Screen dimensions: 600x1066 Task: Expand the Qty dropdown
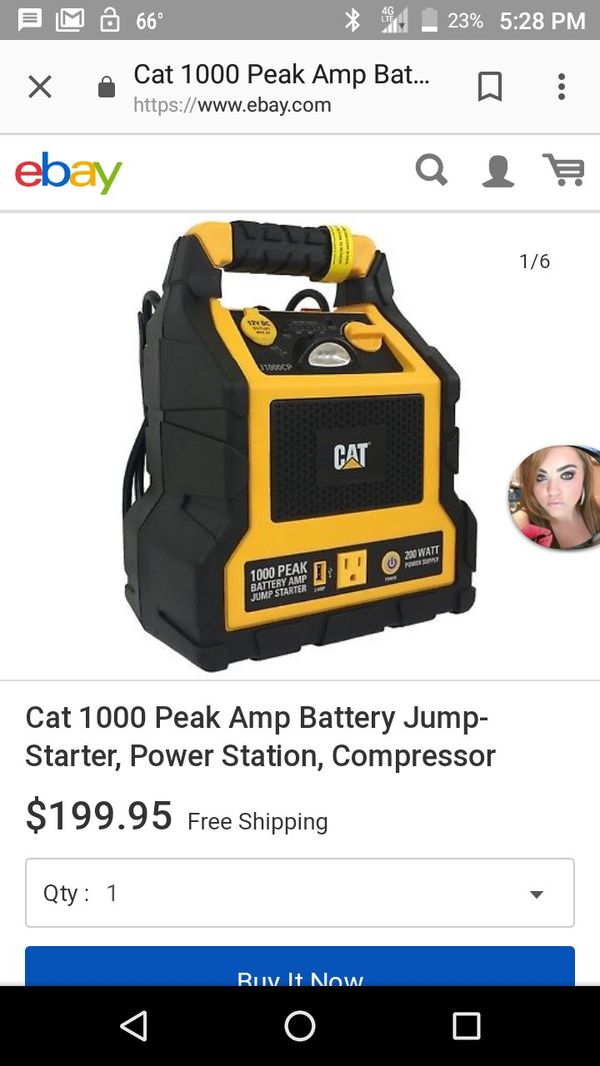[x=300, y=893]
